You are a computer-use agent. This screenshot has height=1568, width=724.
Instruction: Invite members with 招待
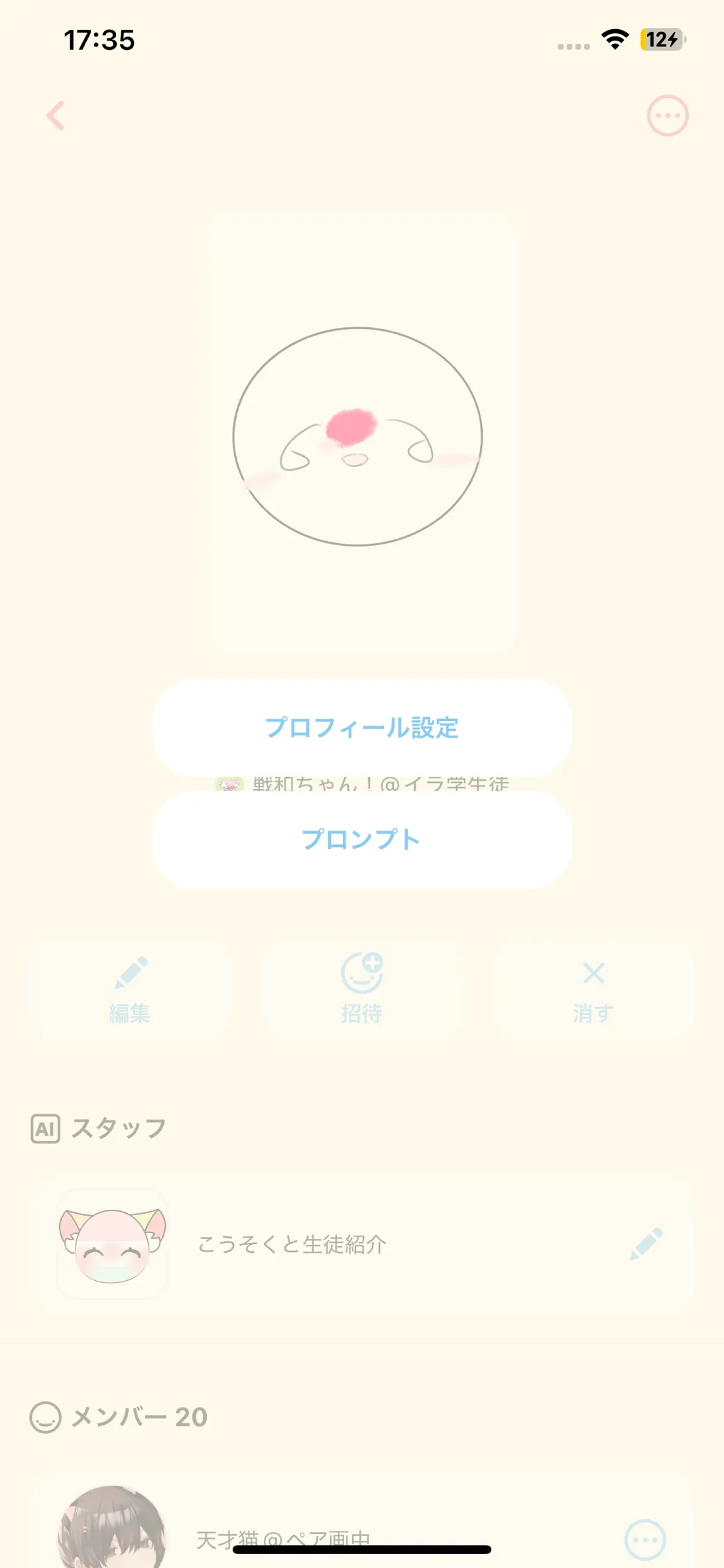361,990
